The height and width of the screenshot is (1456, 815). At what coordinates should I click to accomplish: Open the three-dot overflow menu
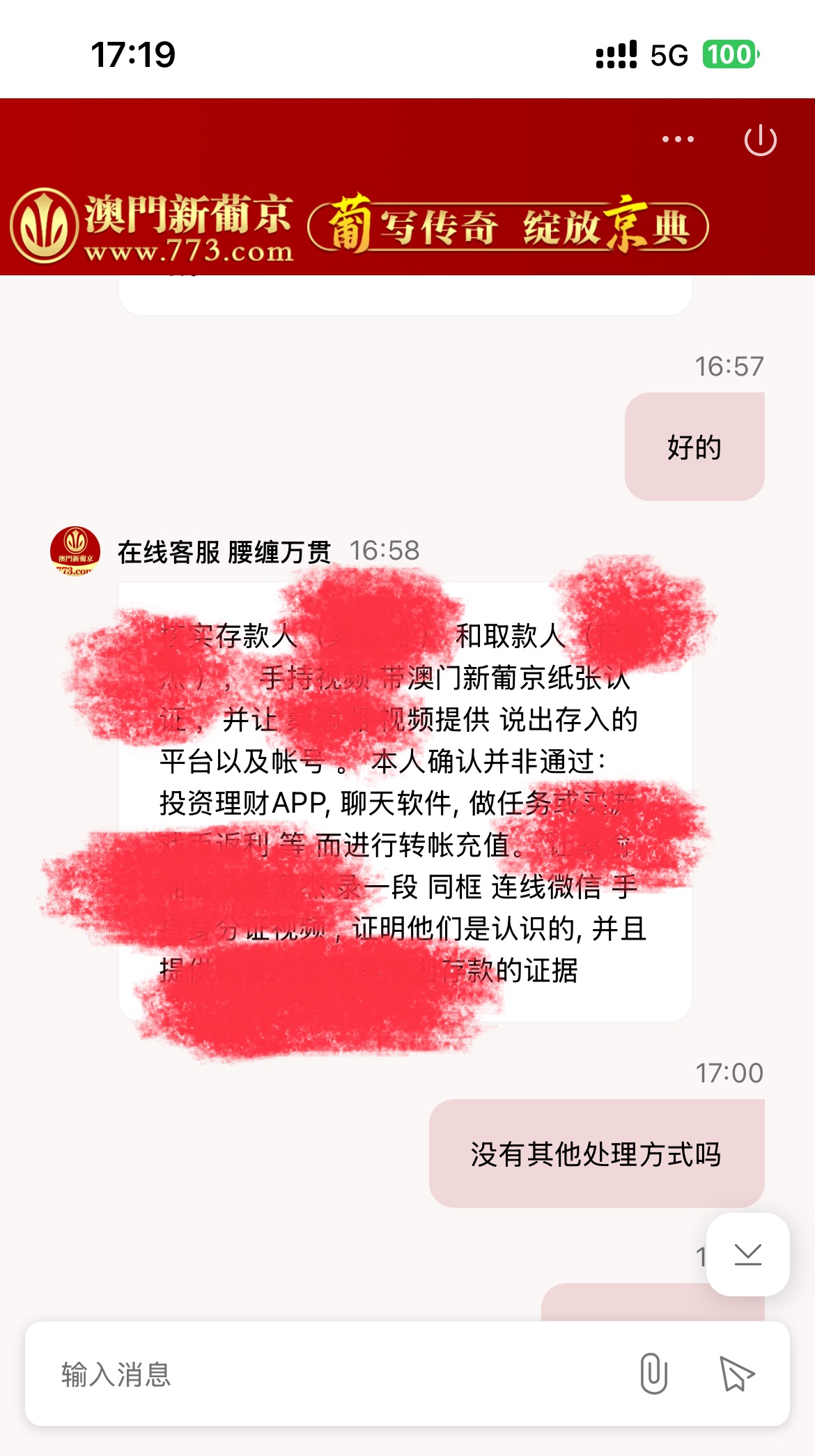pos(678,139)
